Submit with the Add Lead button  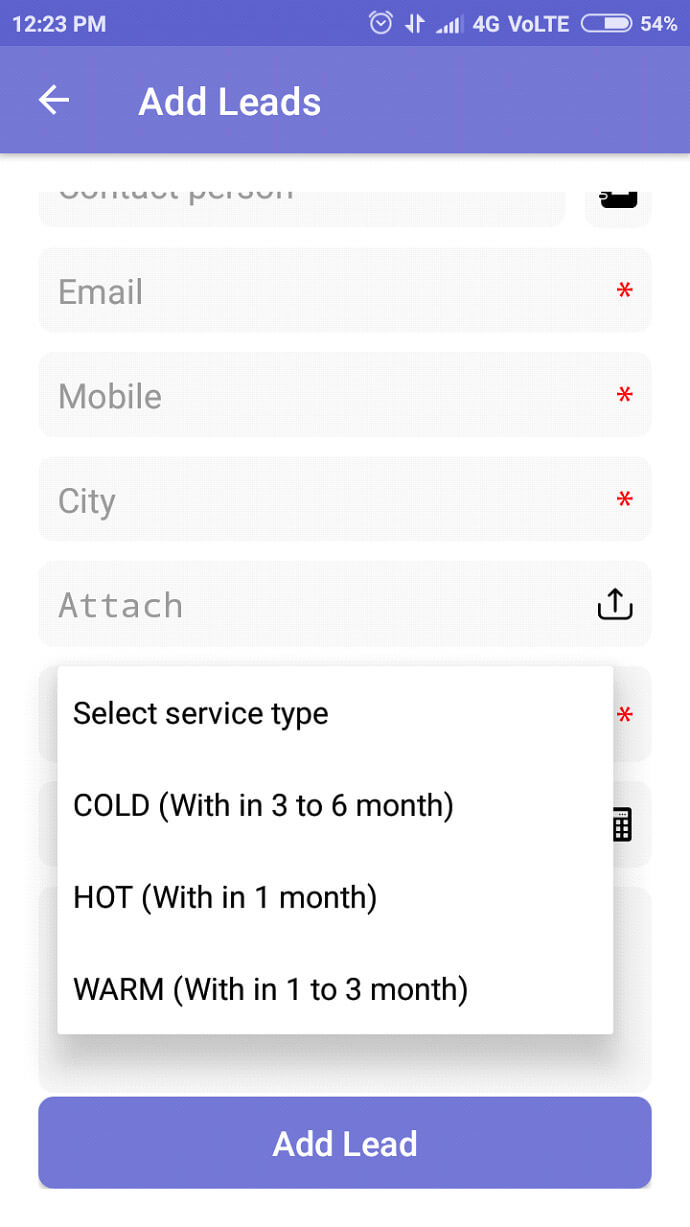[x=345, y=1143]
